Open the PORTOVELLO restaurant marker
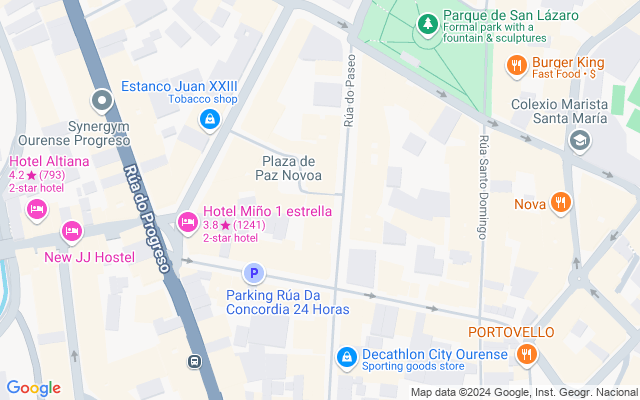 coord(526,353)
